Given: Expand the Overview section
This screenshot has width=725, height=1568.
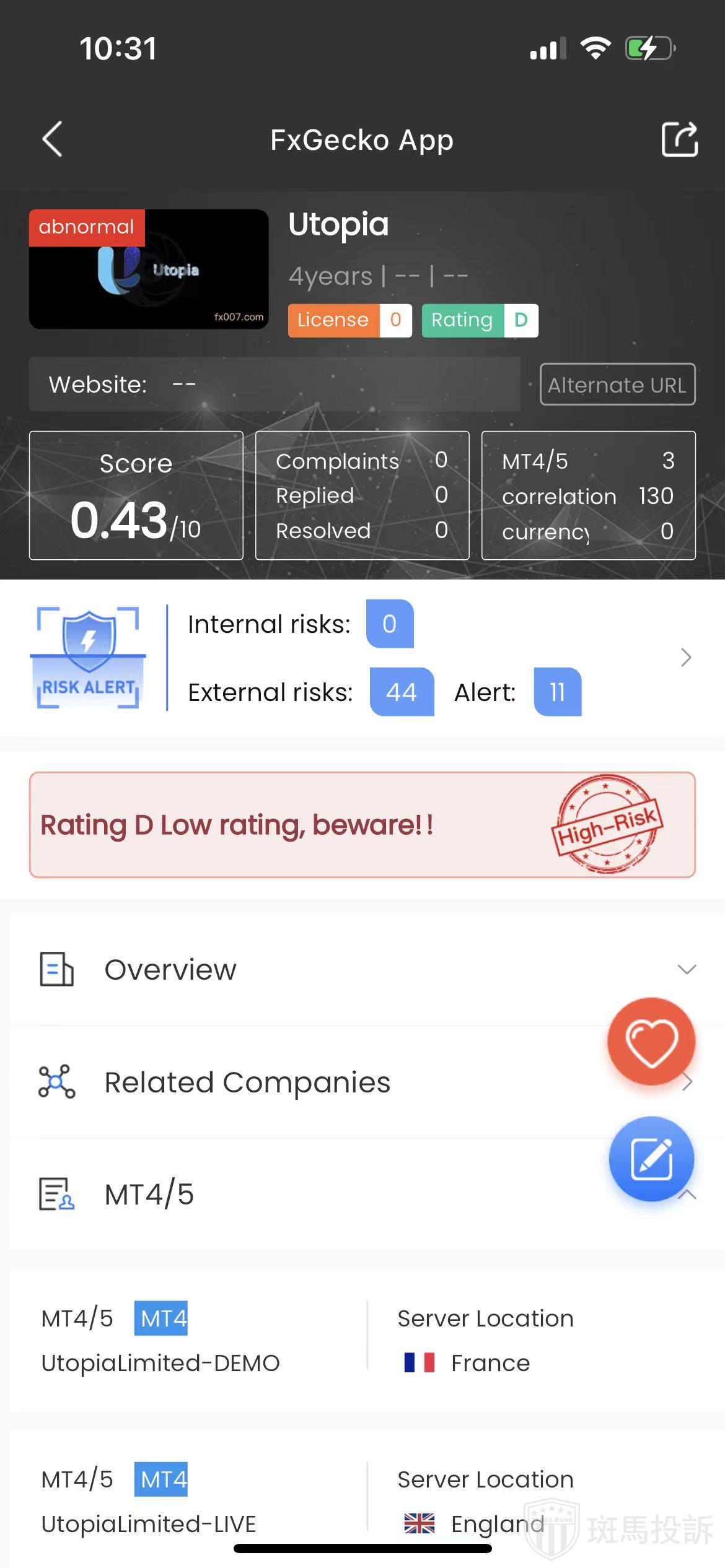Looking at the screenshot, I should point(686,969).
